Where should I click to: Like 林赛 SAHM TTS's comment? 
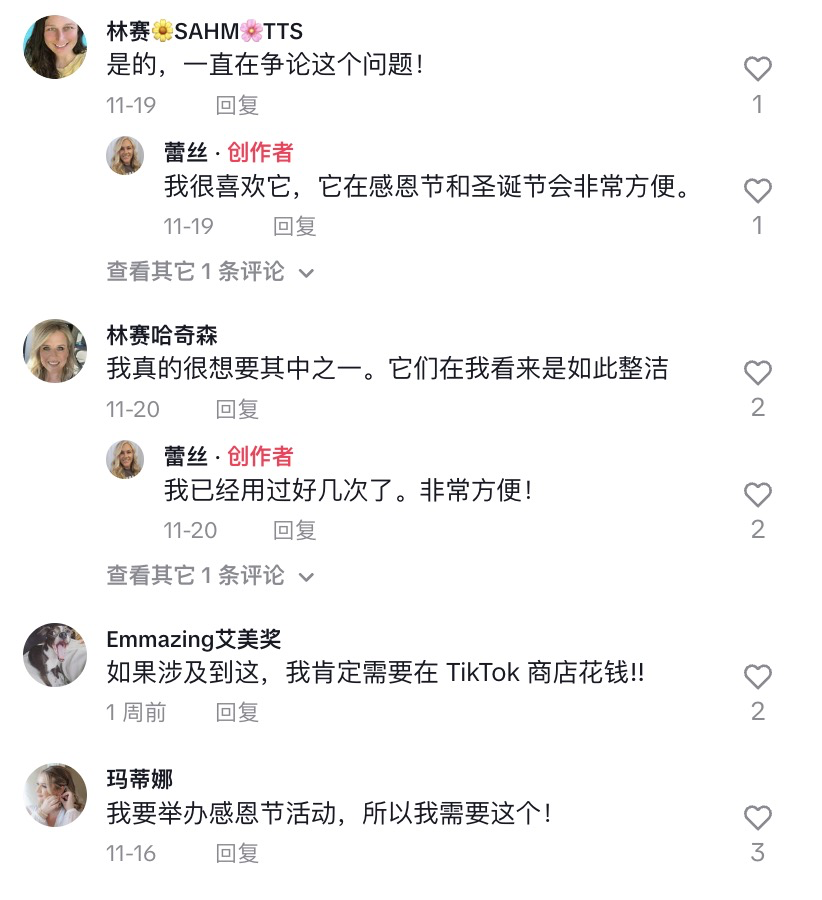point(758,69)
